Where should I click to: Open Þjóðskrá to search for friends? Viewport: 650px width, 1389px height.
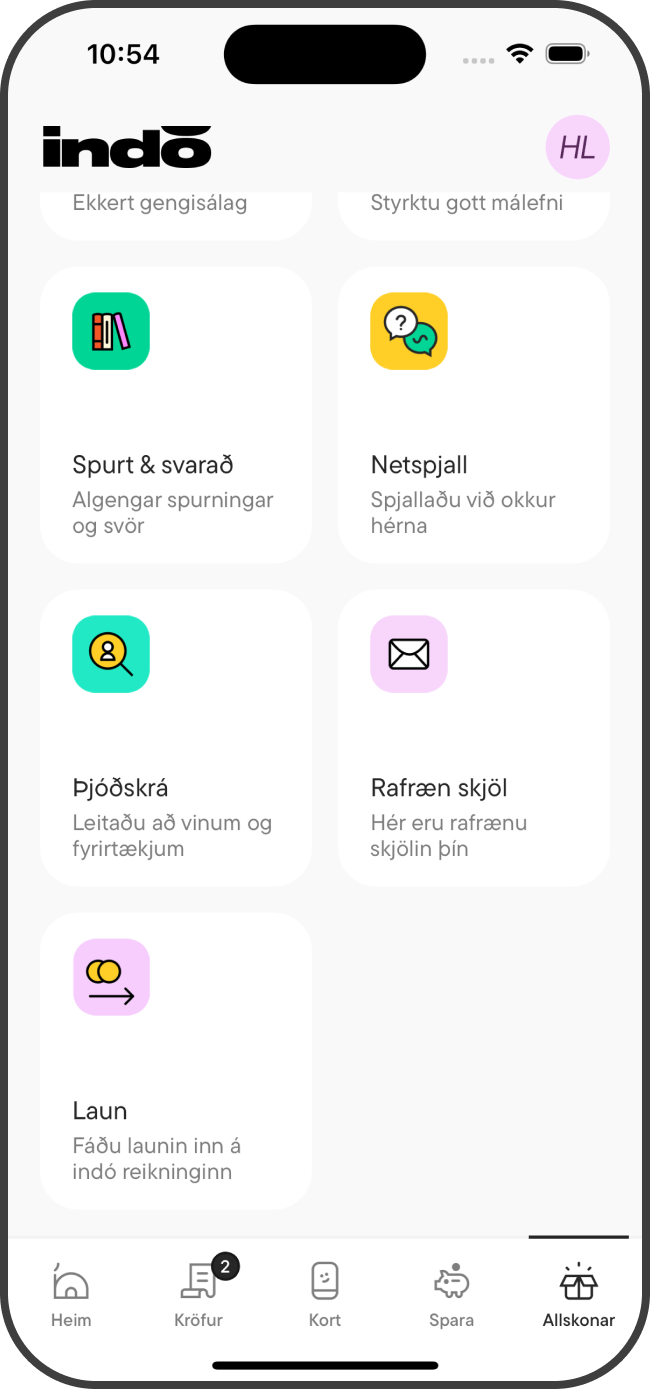coord(175,738)
